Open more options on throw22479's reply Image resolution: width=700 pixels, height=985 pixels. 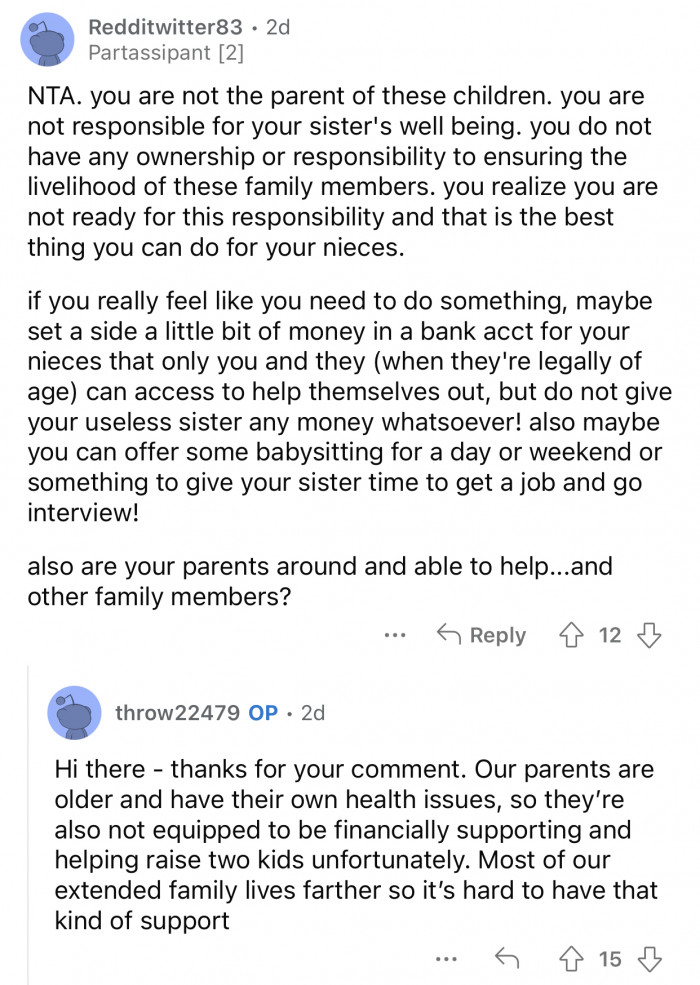pos(447,960)
